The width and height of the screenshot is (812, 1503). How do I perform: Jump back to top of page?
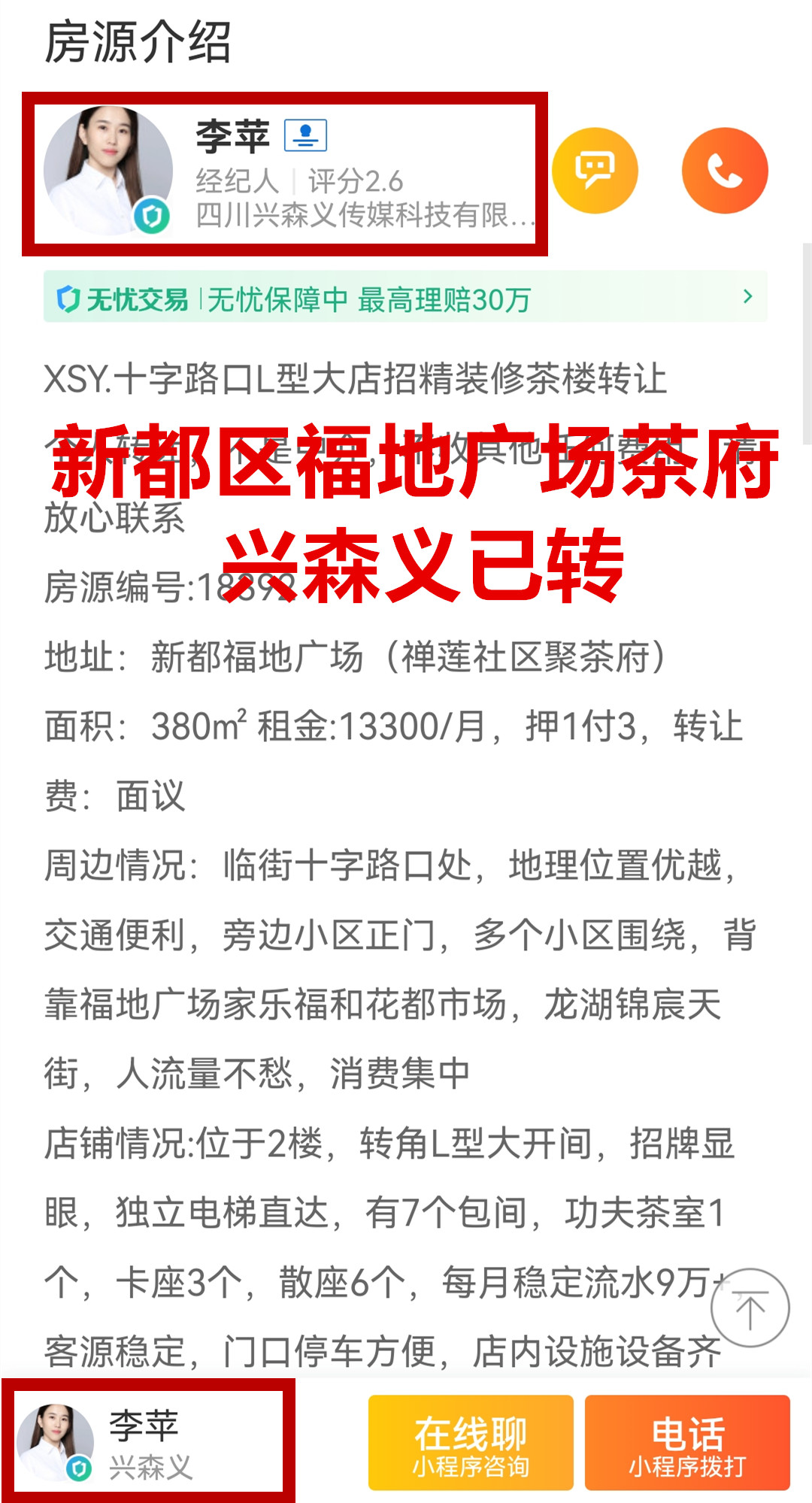coord(750,1309)
